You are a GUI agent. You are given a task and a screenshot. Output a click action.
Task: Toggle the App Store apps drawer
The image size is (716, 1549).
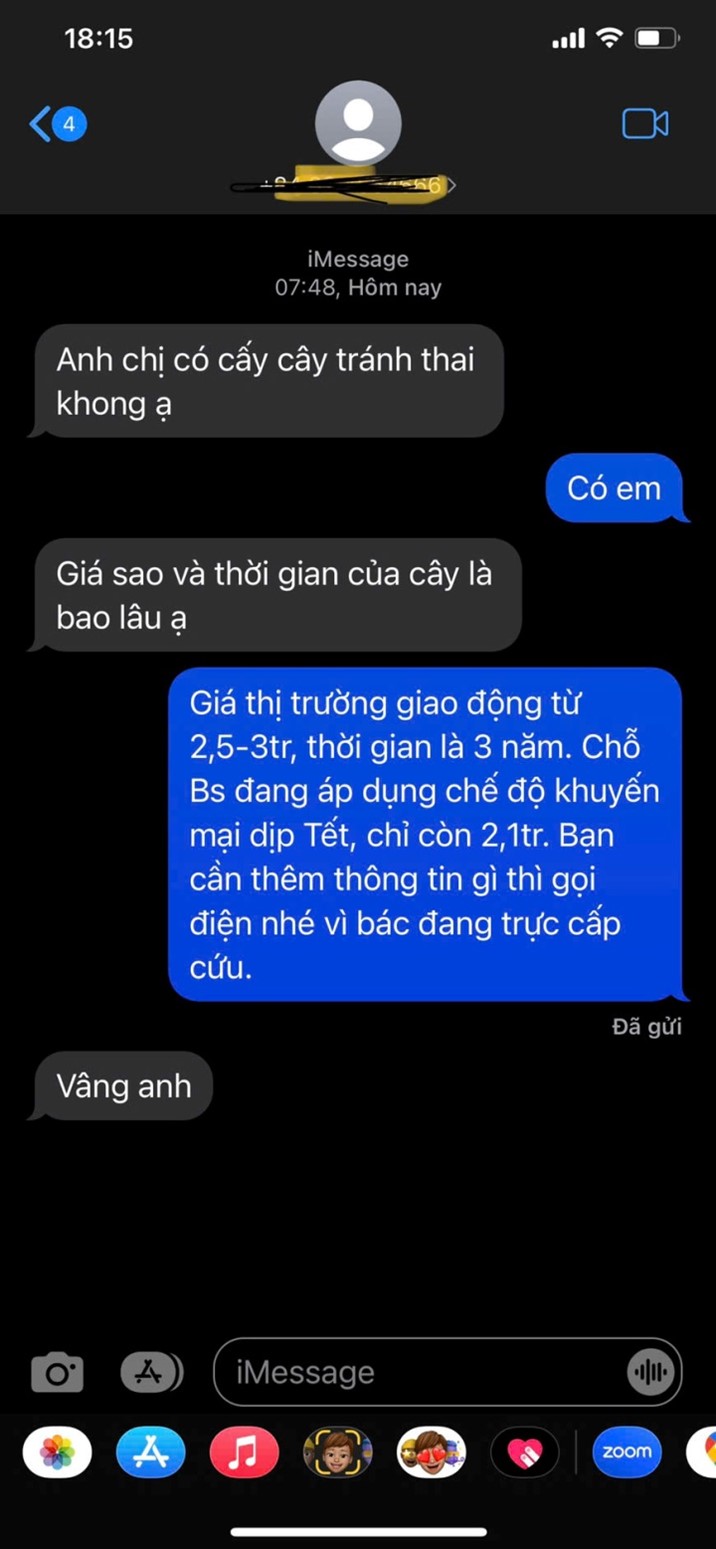pos(151,1372)
